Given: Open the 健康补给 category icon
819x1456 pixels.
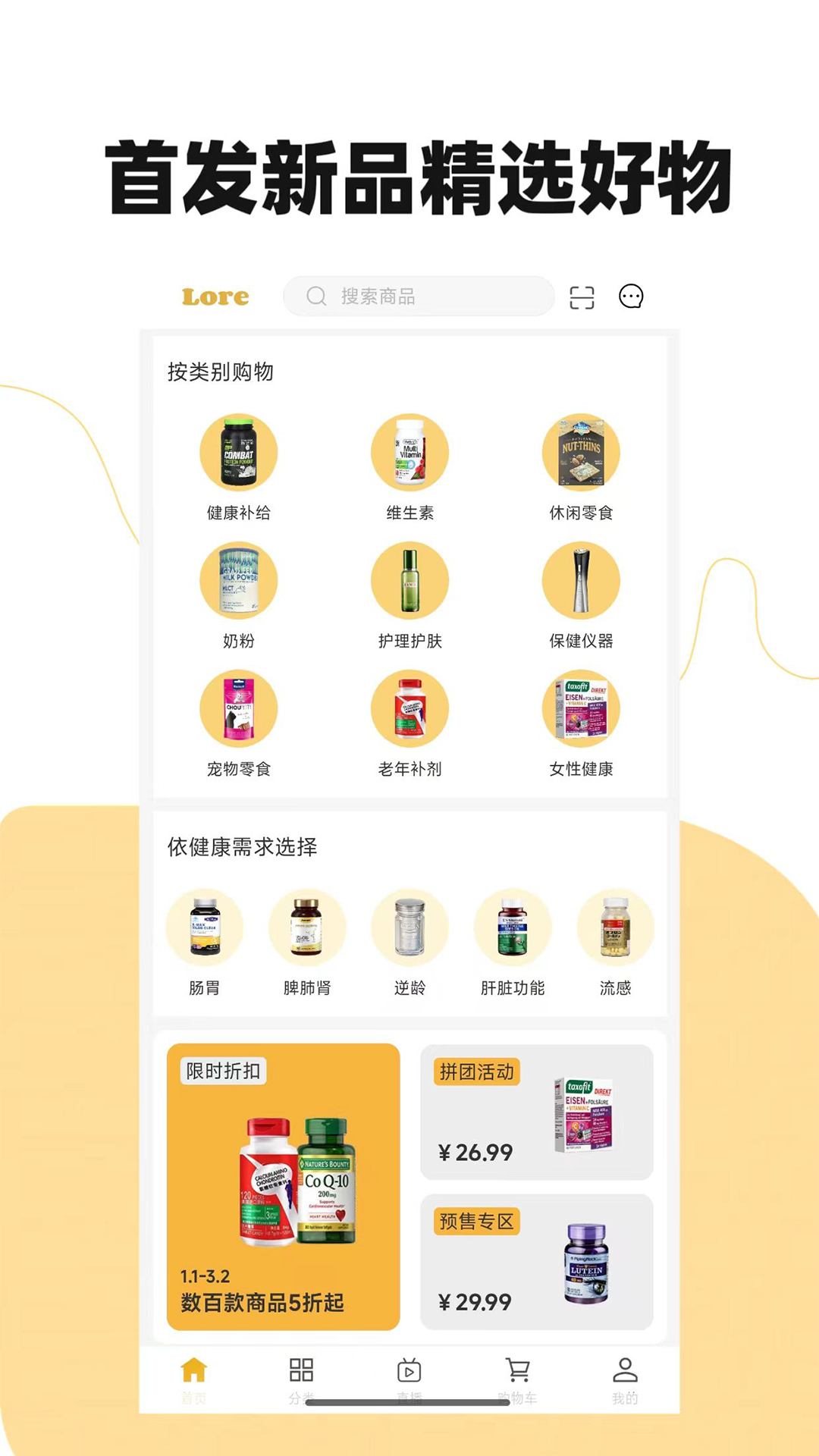Looking at the screenshot, I should point(238,452).
